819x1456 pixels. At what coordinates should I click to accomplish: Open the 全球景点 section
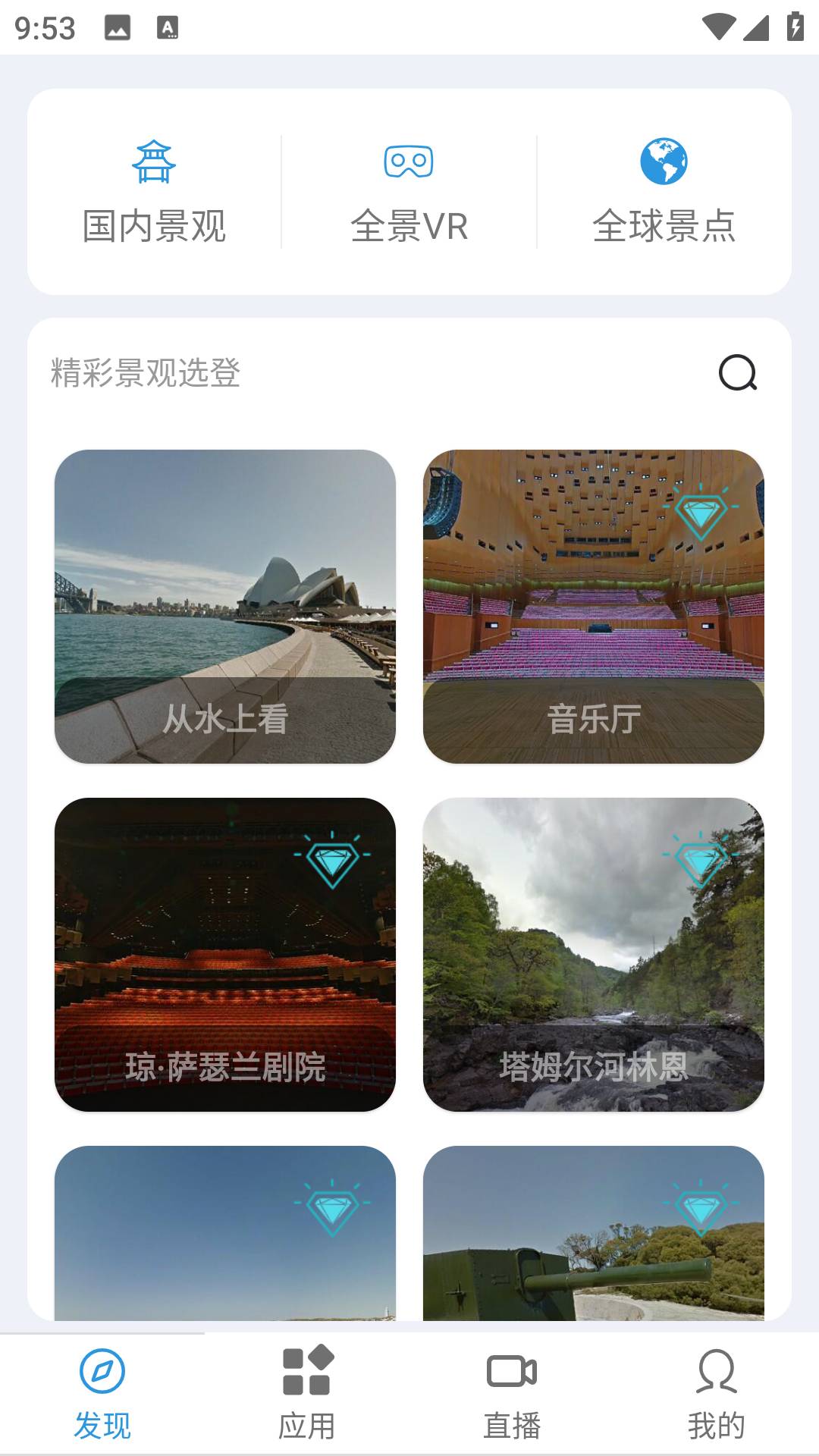[666, 190]
